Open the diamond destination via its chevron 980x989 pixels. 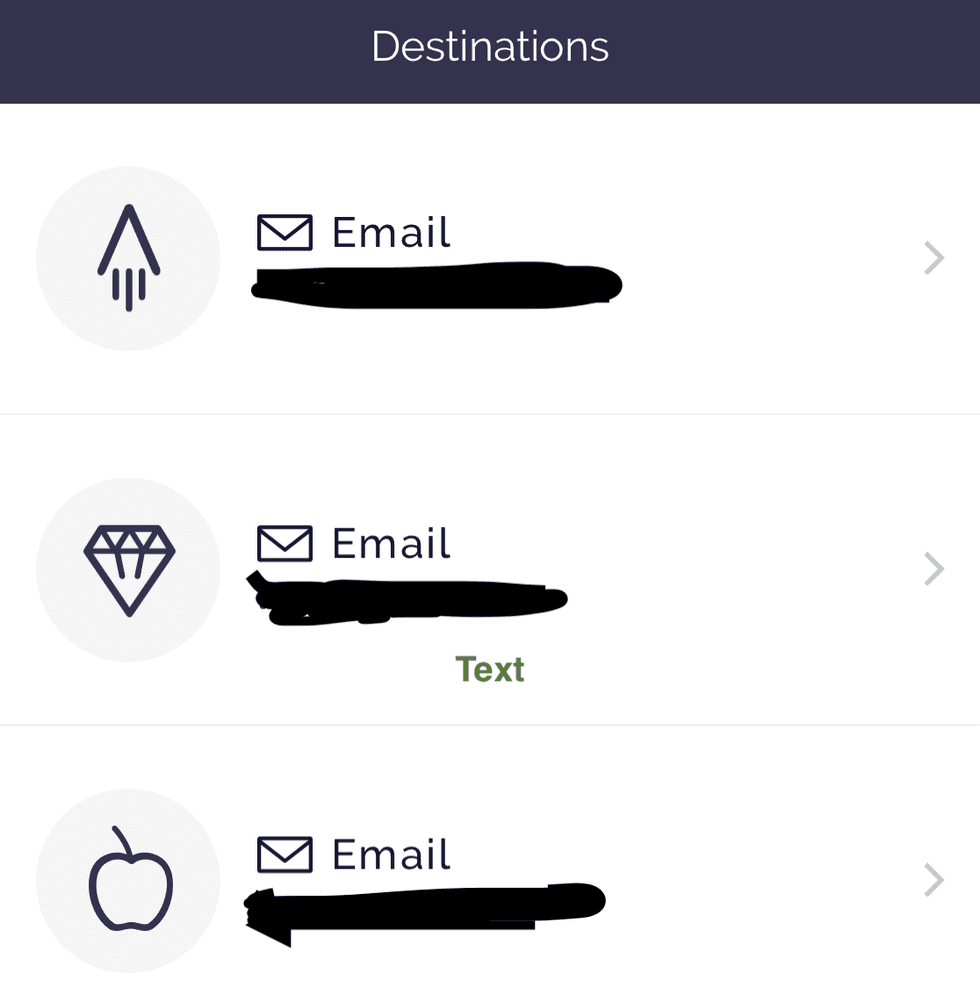932,568
